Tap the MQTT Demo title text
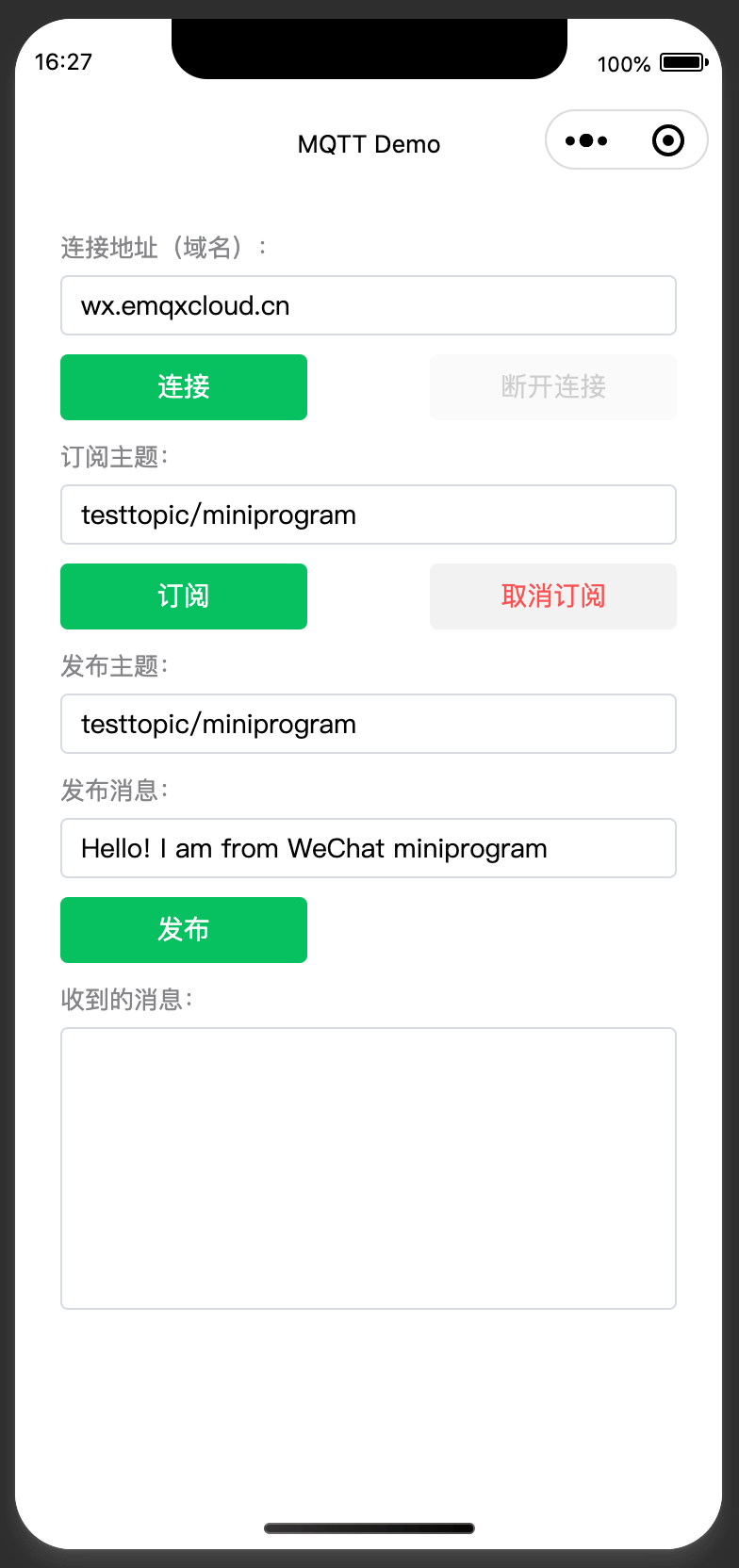The image size is (739, 1568). pos(369,143)
